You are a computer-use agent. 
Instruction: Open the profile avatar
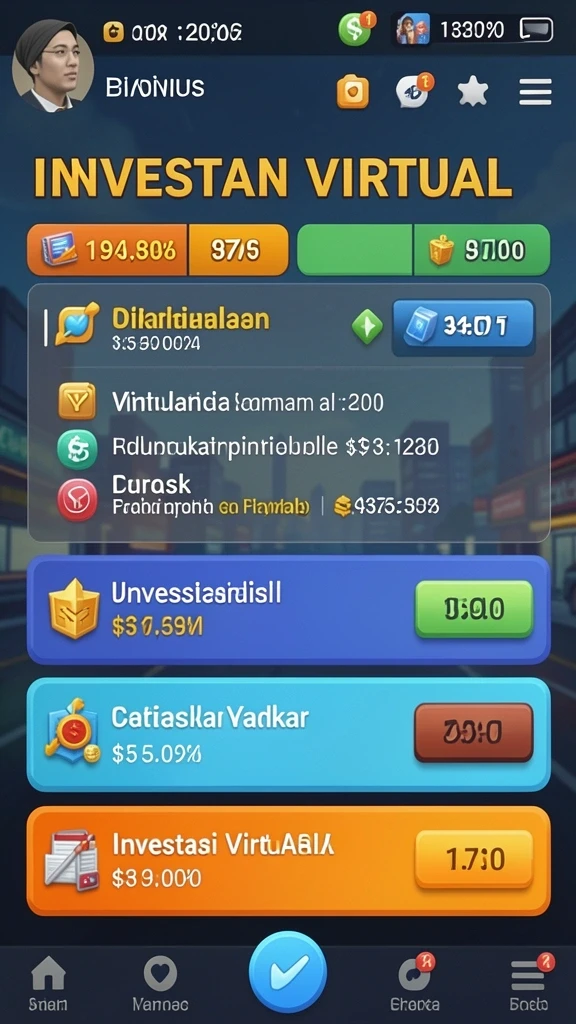click(x=53, y=65)
